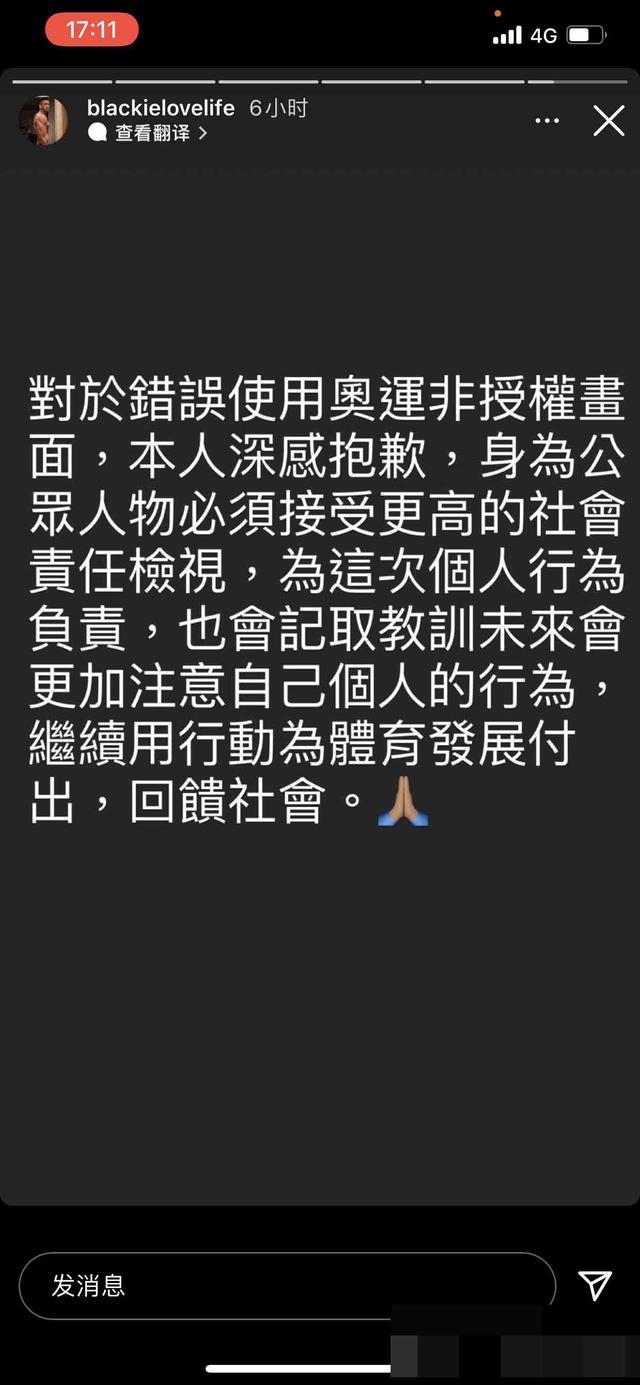
Task: Open the blackielovelife username link
Action: pos(162,108)
